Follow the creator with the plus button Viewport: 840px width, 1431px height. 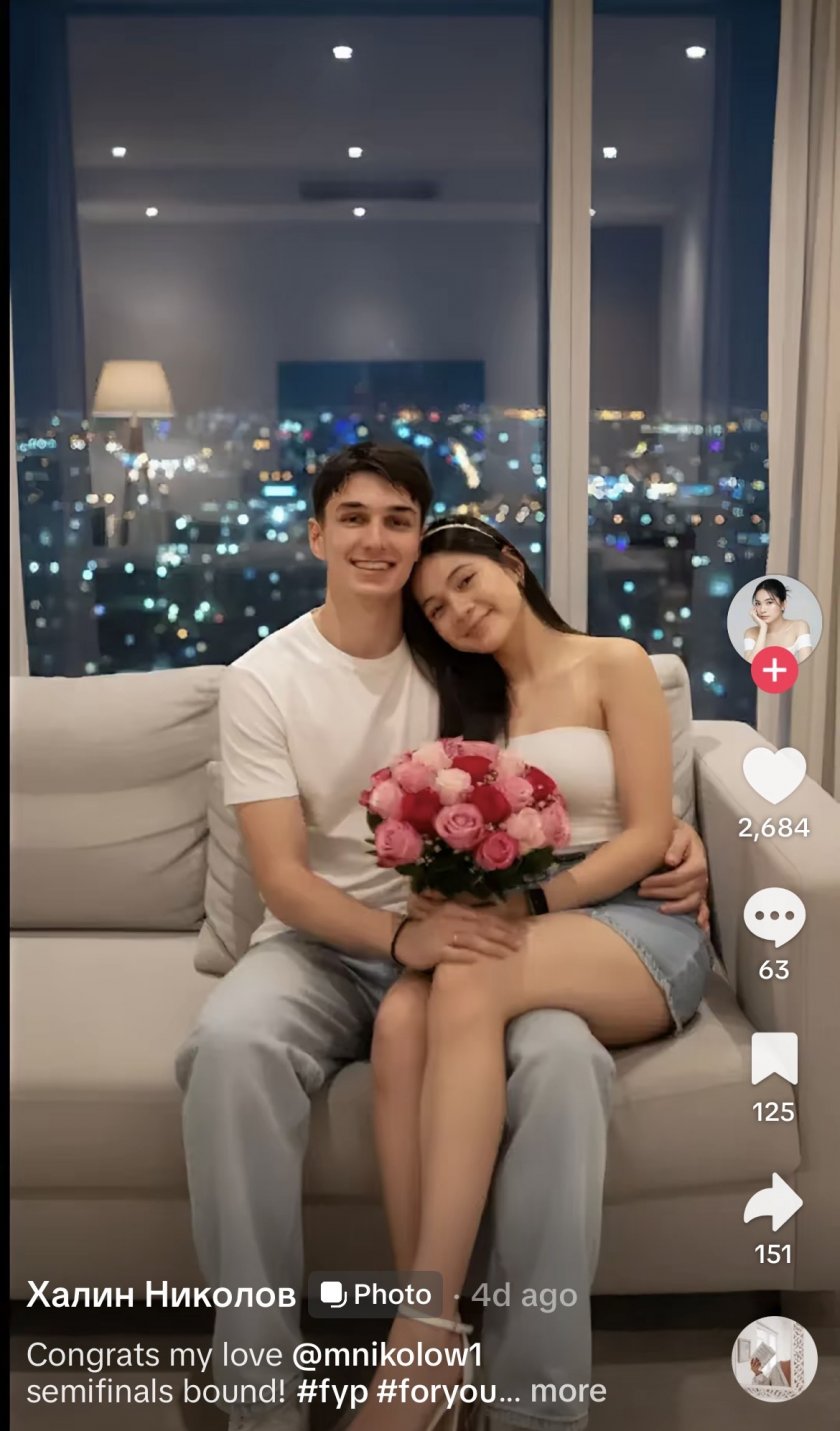coord(774,669)
